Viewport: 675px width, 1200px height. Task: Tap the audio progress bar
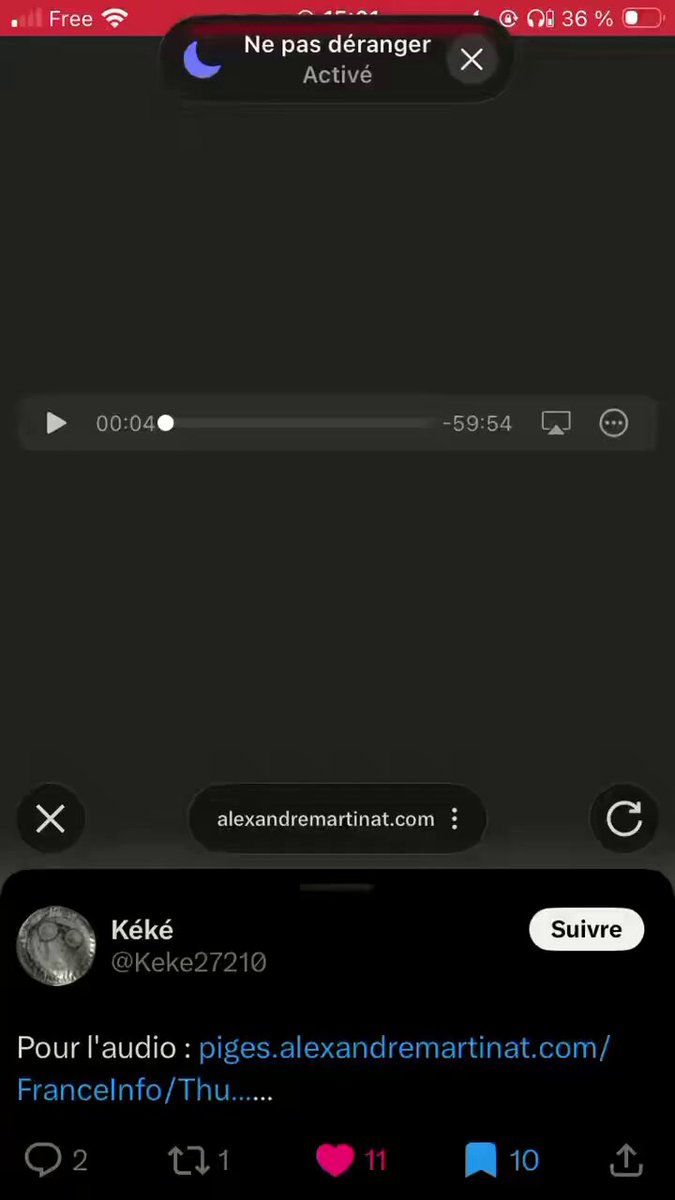(x=300, y=423)
